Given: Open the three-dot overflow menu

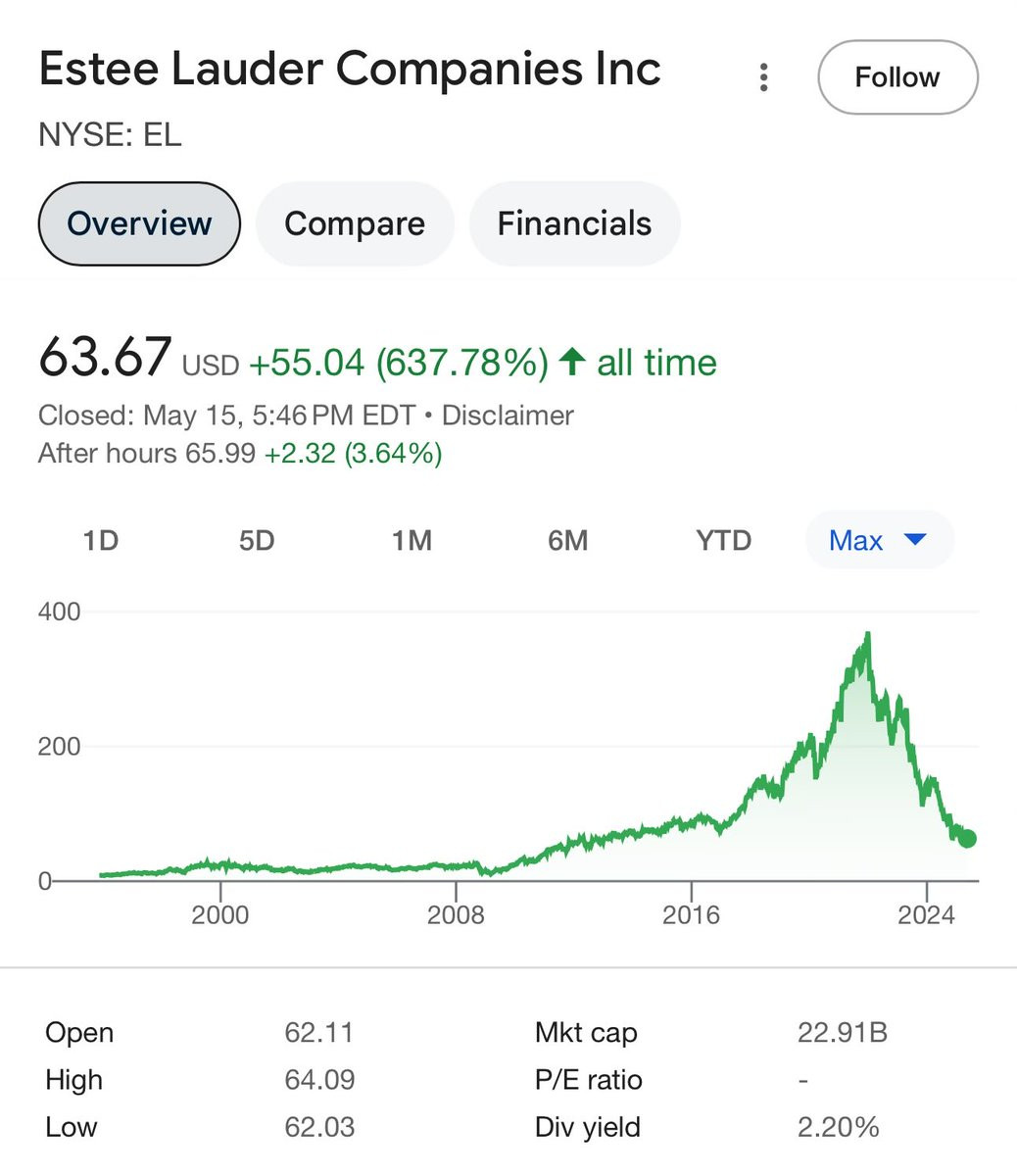Looking at the screenshot, I should pos(764,77).
